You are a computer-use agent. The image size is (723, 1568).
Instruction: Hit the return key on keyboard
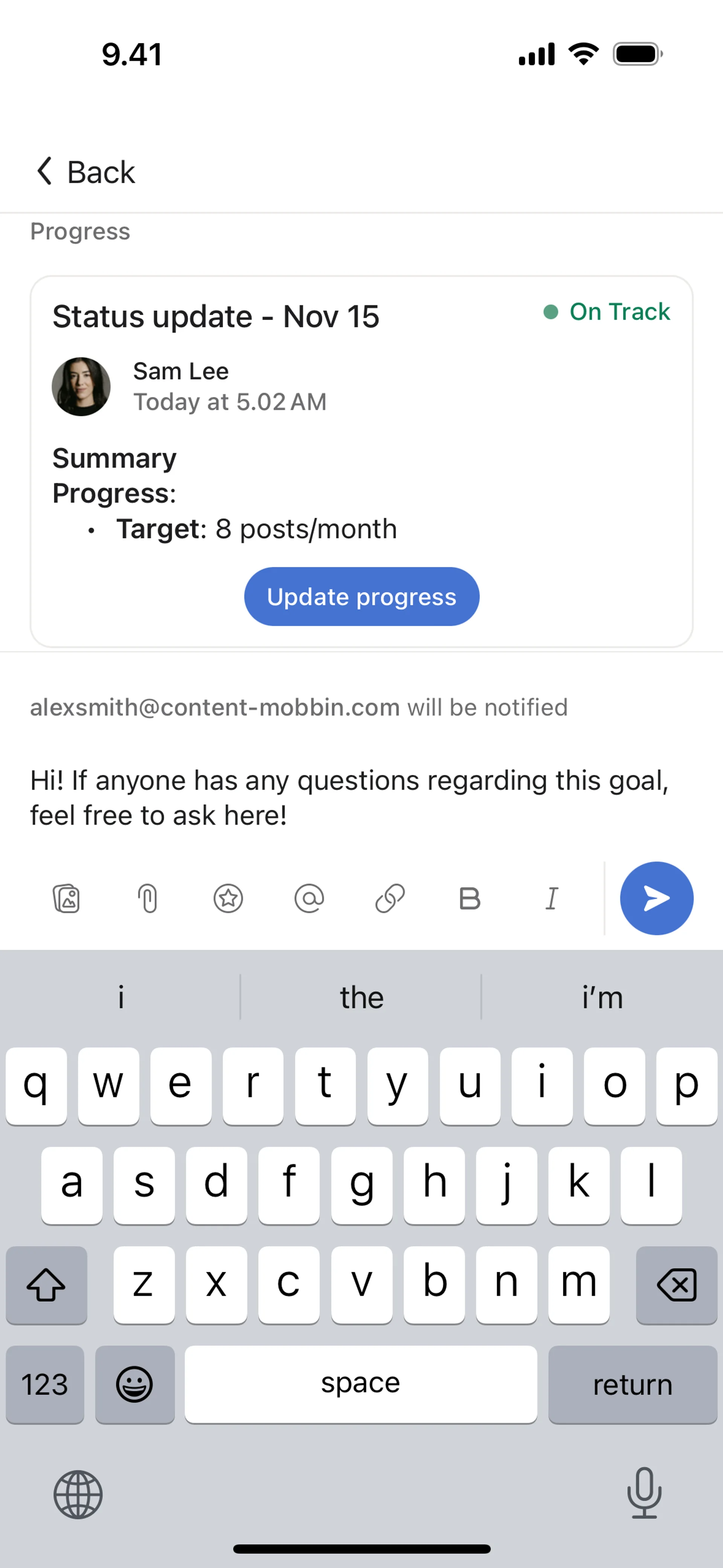click(632, 1384)
